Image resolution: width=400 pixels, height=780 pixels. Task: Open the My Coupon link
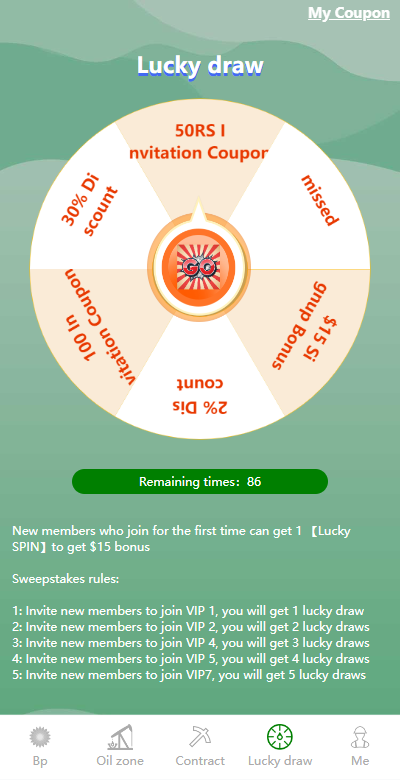pos(349,13)
